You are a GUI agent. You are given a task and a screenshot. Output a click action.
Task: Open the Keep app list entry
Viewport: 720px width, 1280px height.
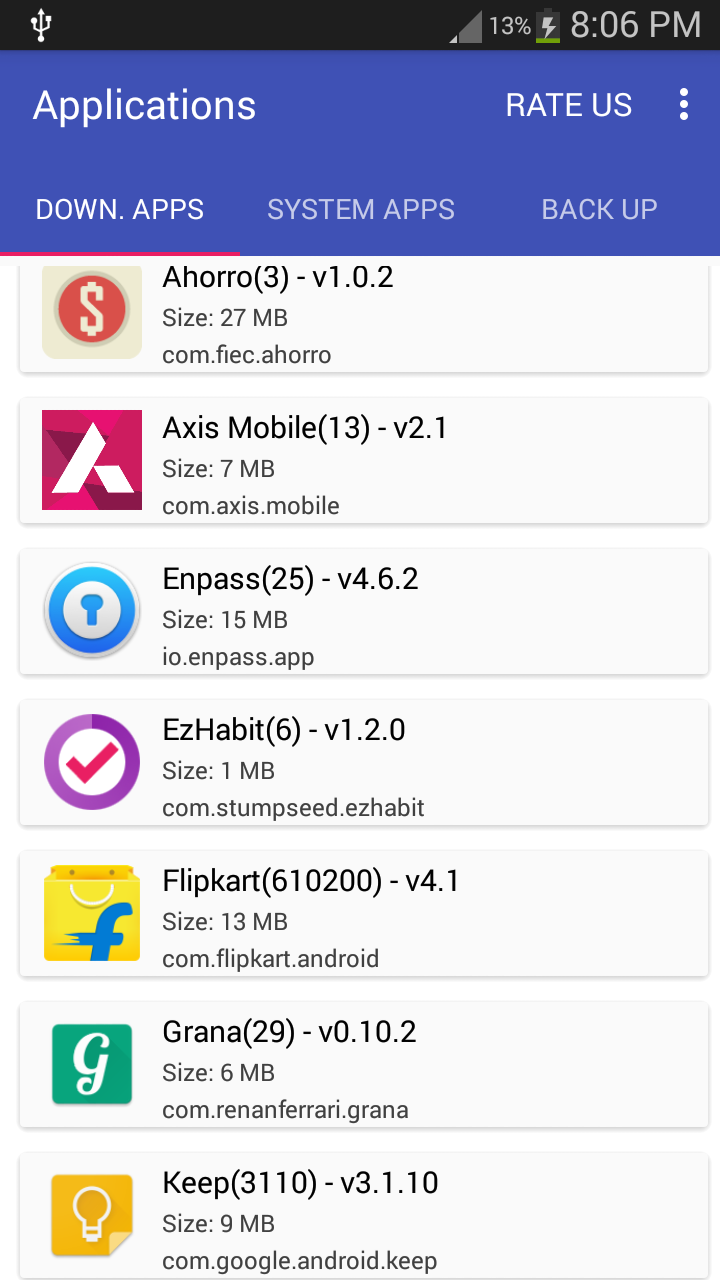(360, 1215)
